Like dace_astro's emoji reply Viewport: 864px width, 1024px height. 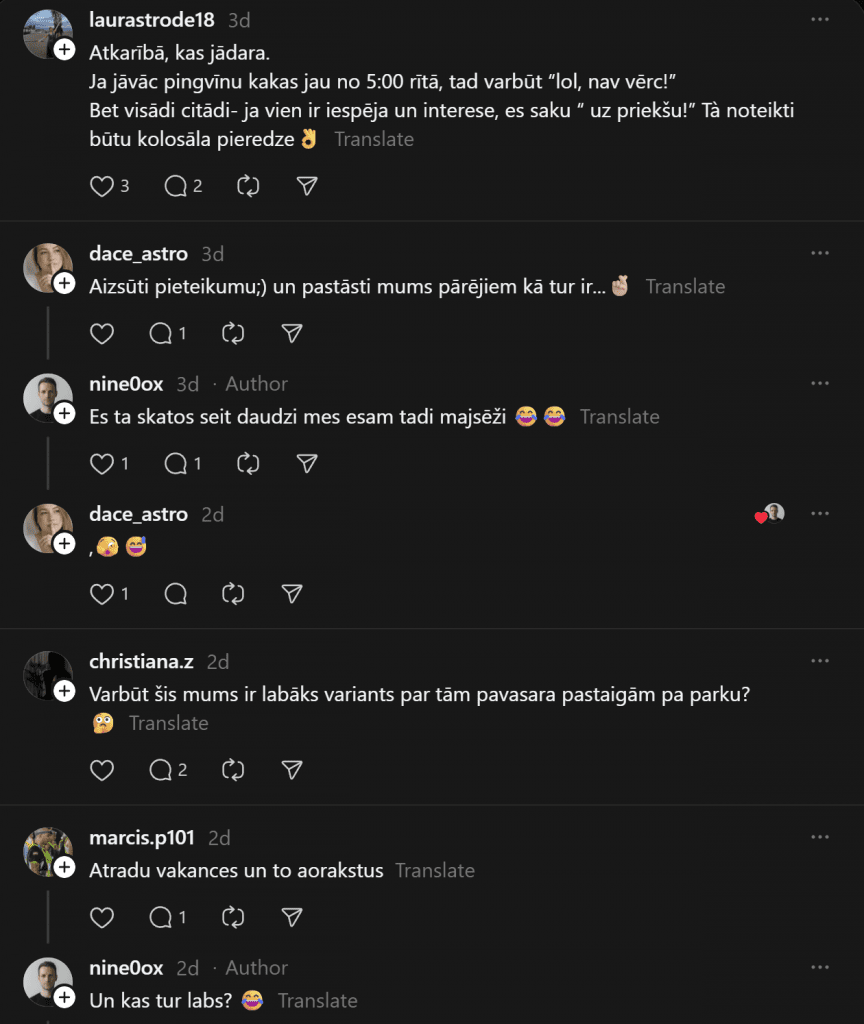pos(102,594)
